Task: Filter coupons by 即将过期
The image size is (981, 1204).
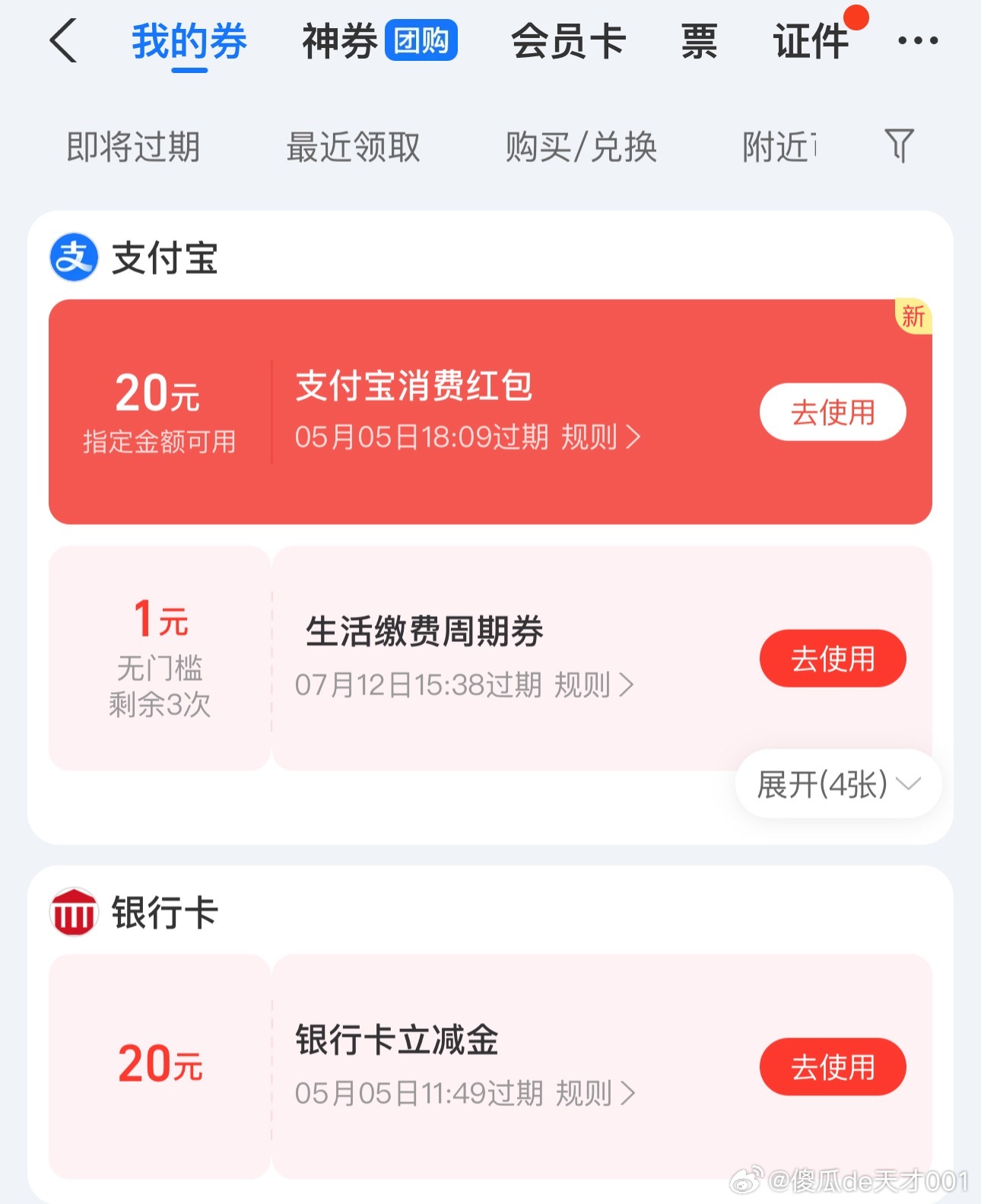Action: 133,147
